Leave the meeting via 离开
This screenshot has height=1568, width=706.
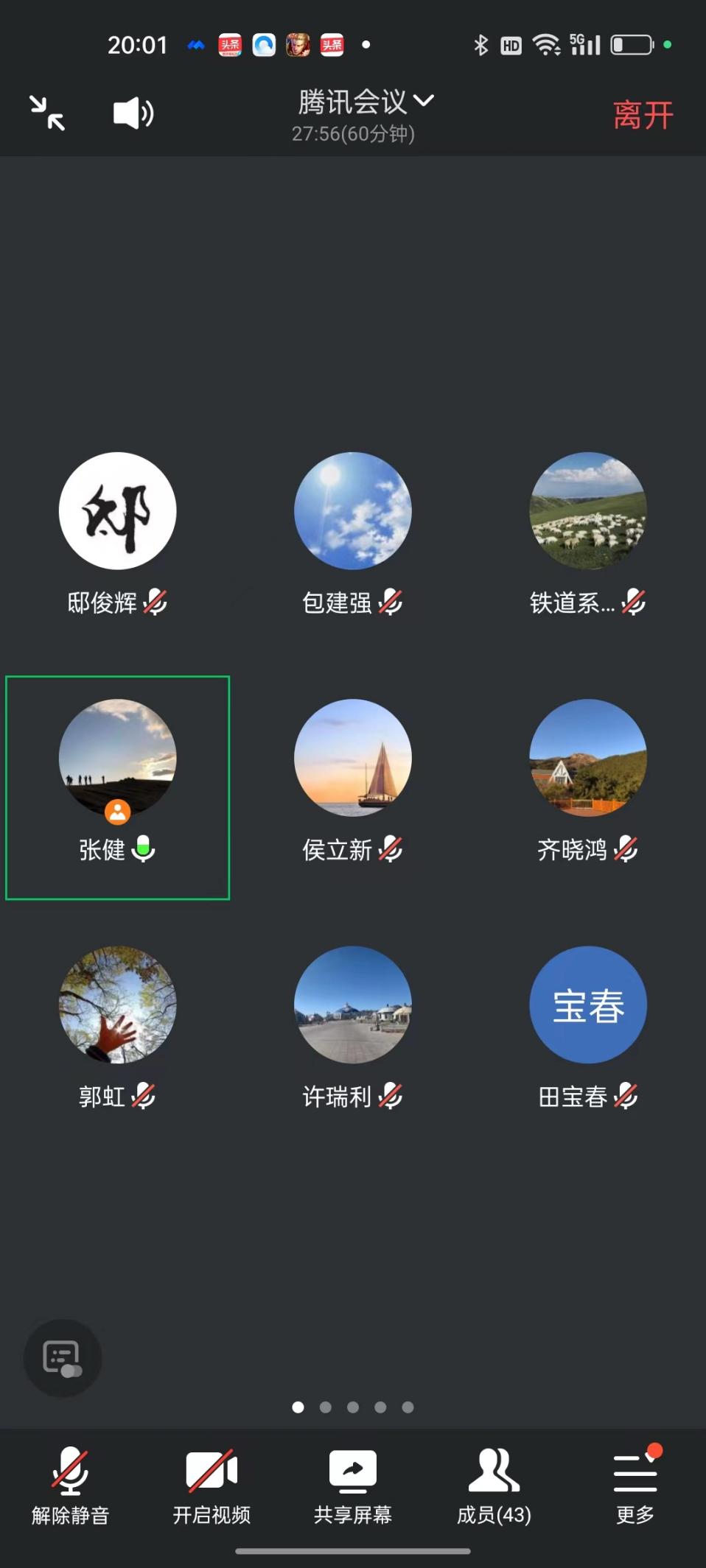pos(643,115)
